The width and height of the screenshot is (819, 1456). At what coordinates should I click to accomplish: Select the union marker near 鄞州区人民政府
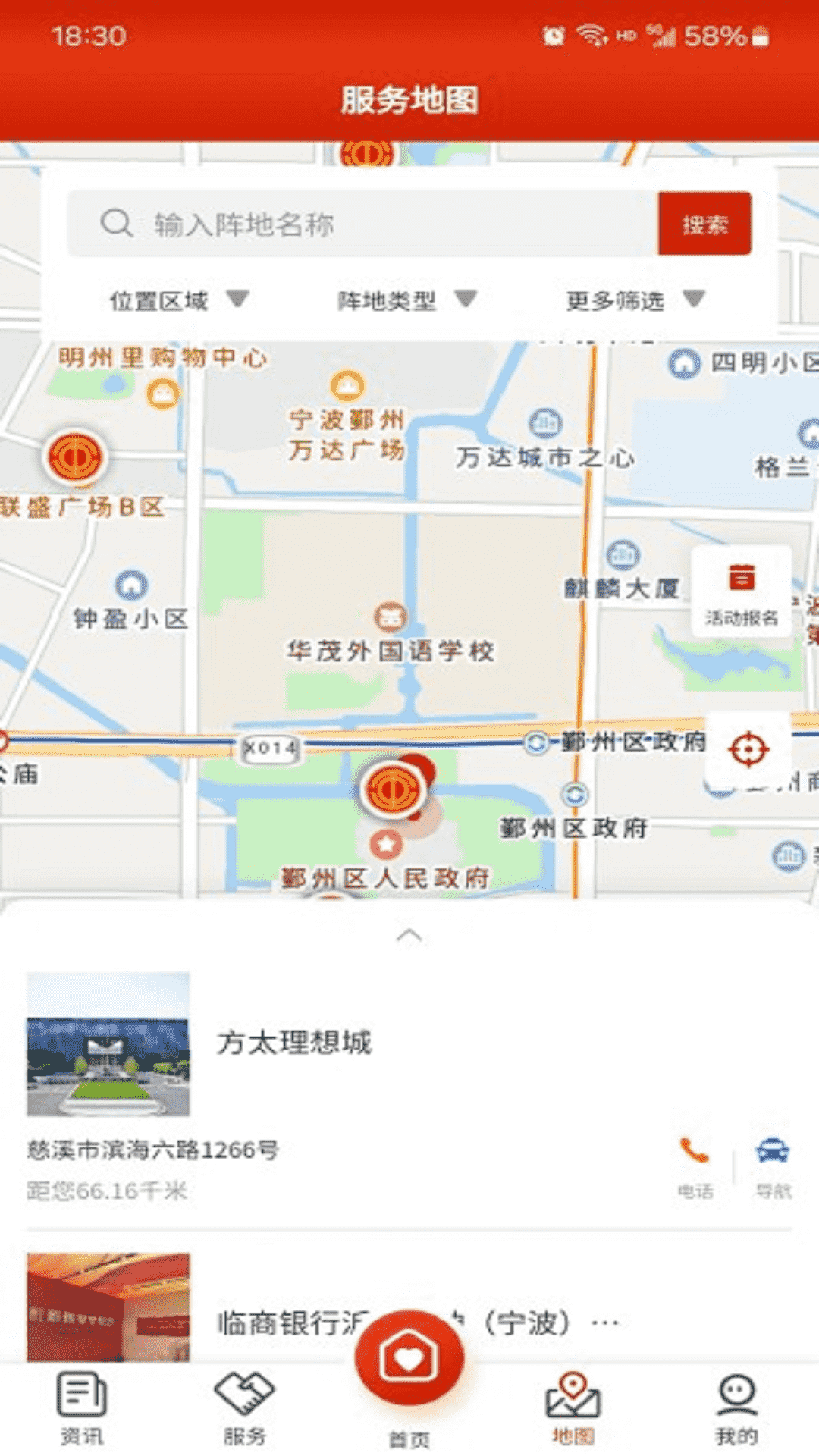pyautogui.click(x=394, y=789)
